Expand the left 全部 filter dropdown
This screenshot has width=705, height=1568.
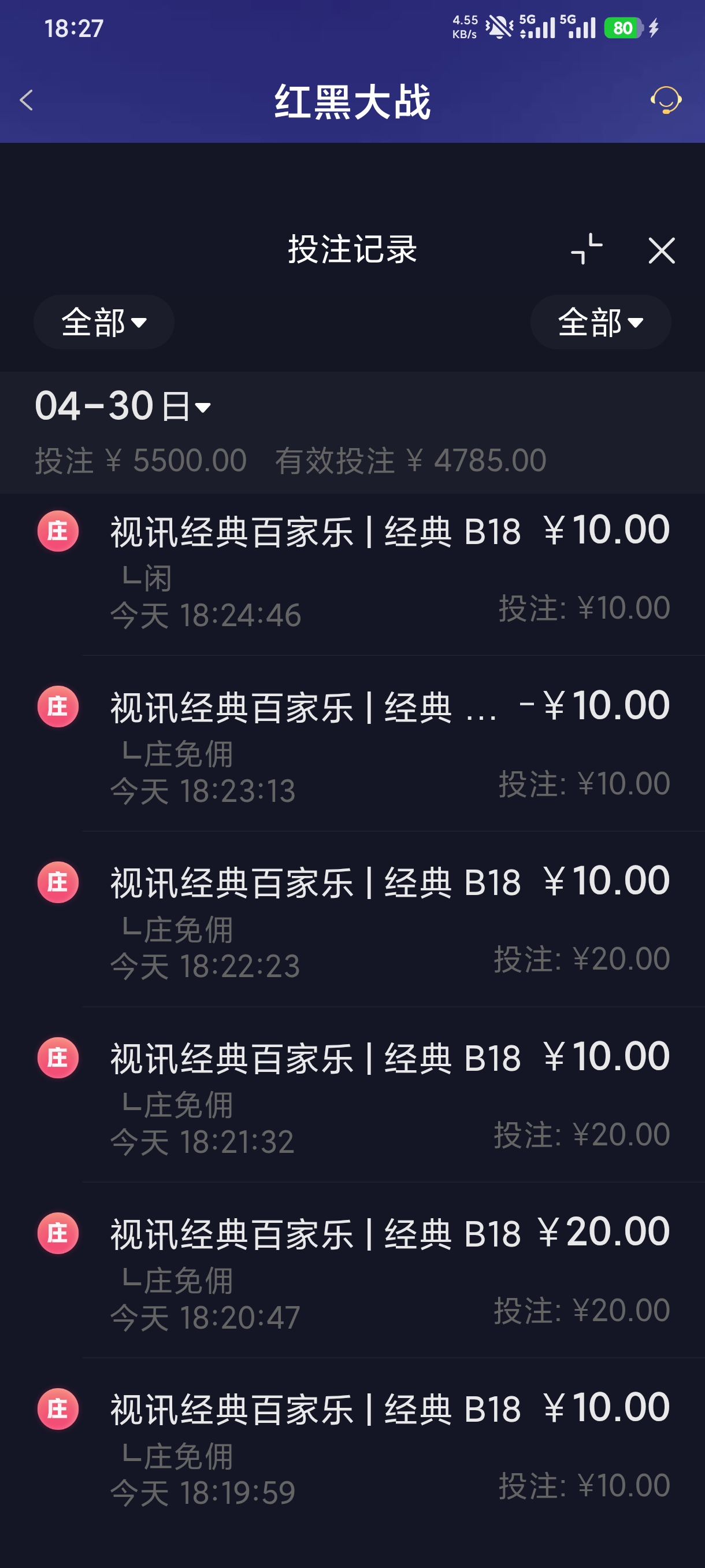pyautogui.click(x=104, y=322)
